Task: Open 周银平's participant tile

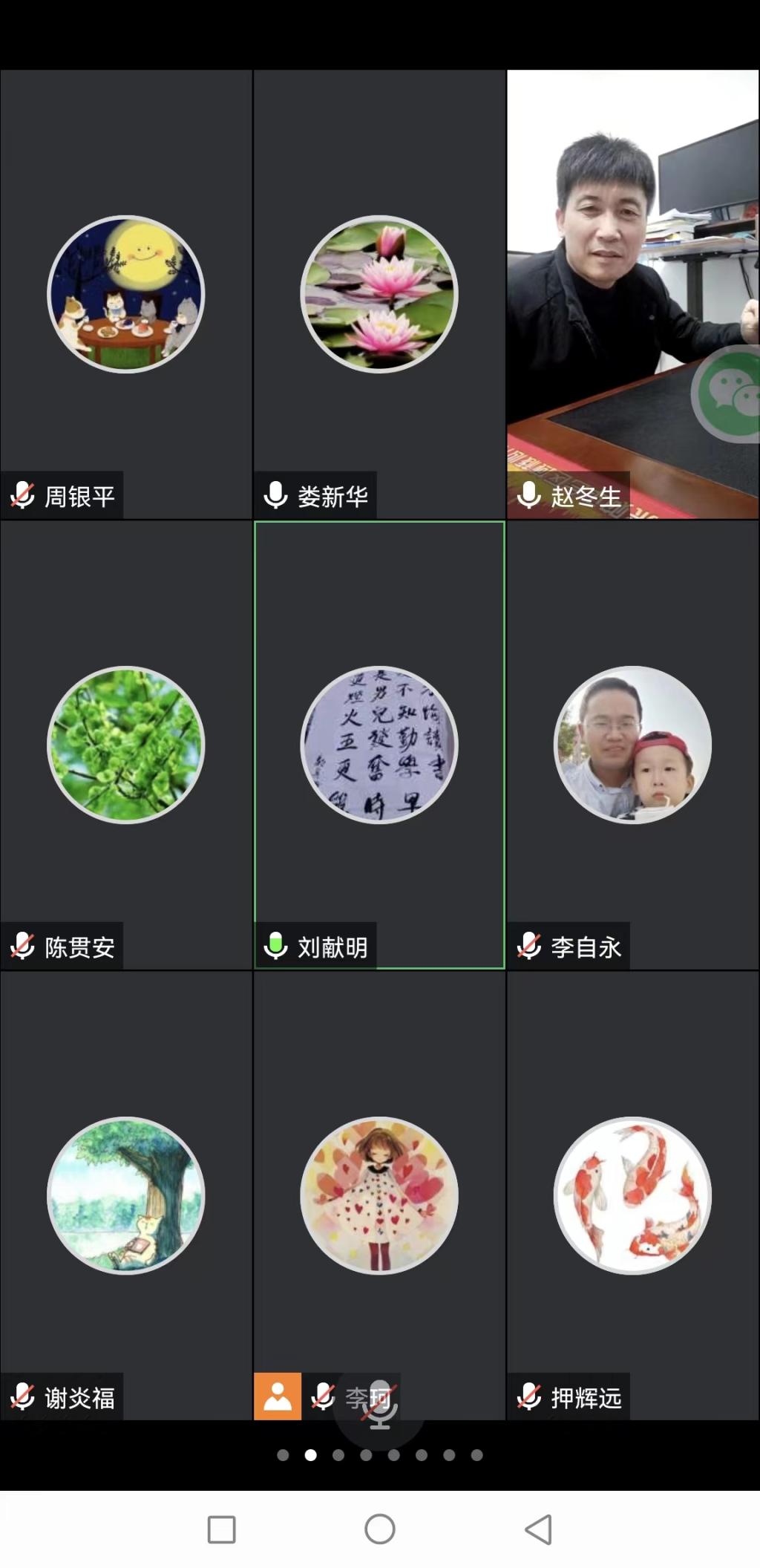Action: point(126,294)
